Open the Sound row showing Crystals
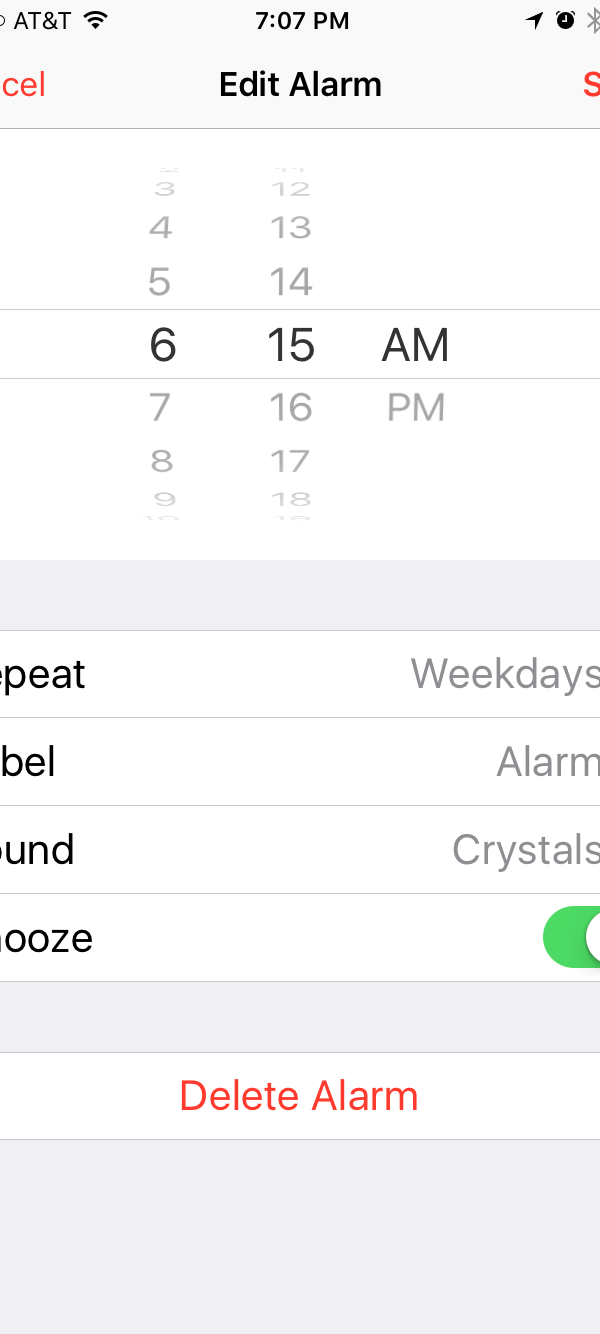600x1334 pixels. (300, 850)
